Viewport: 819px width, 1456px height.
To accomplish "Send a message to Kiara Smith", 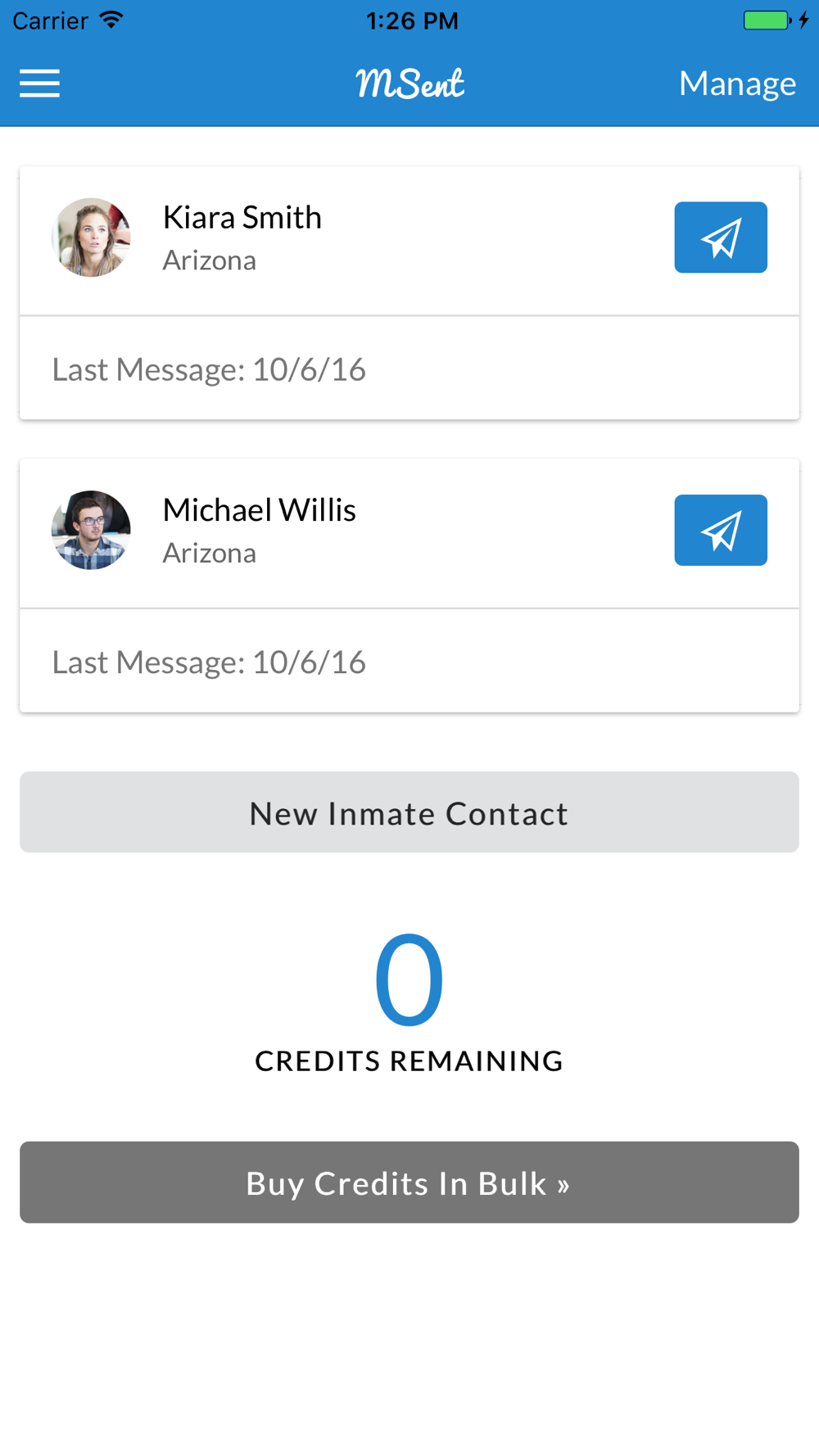I will 721,237.
